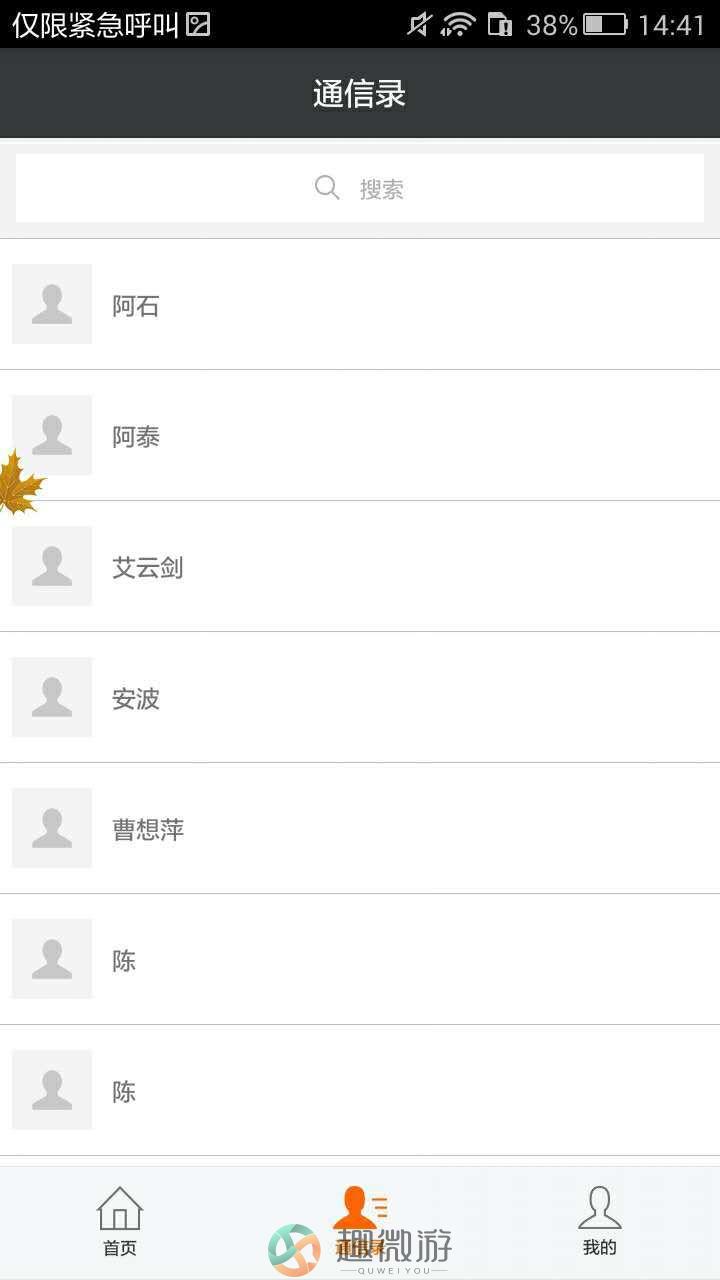Open contact 阿石
This screenshot has height=1280, width=720.
click(360, 305)
